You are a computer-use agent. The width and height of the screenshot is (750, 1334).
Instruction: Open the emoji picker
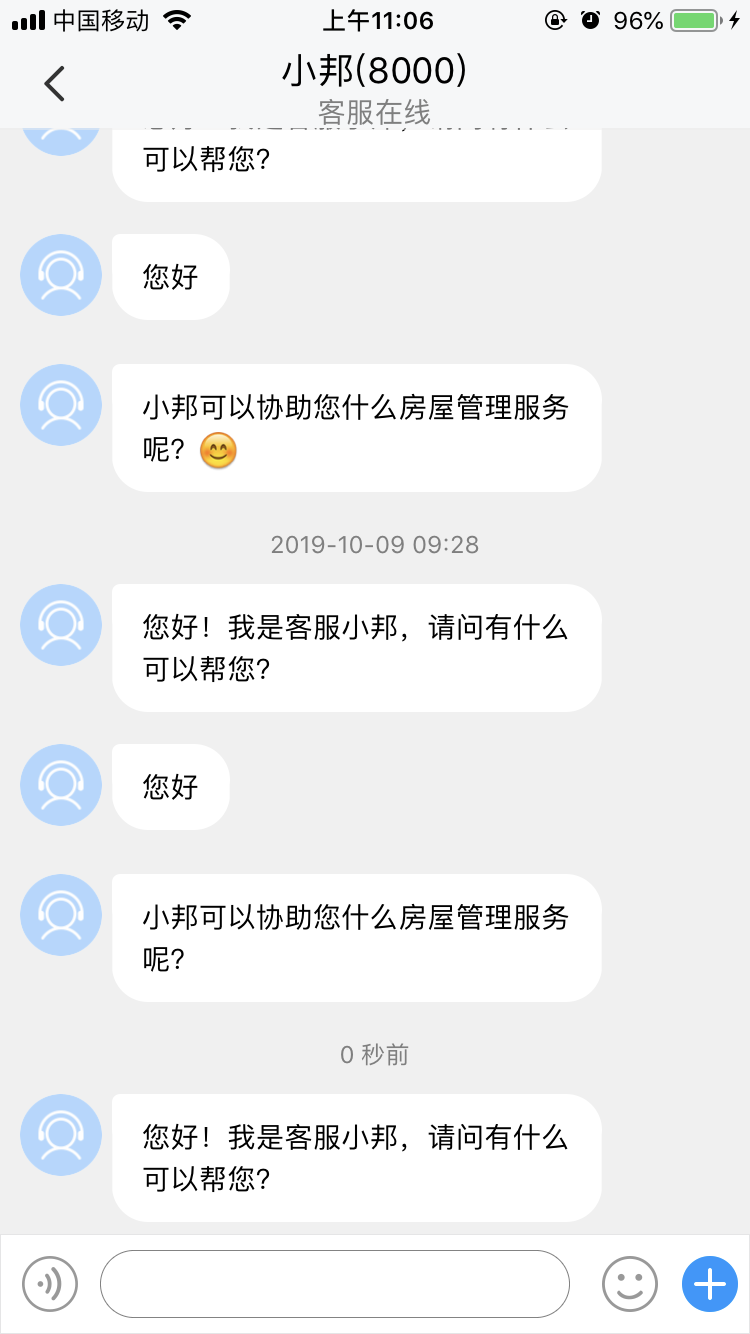[630, 1283]
